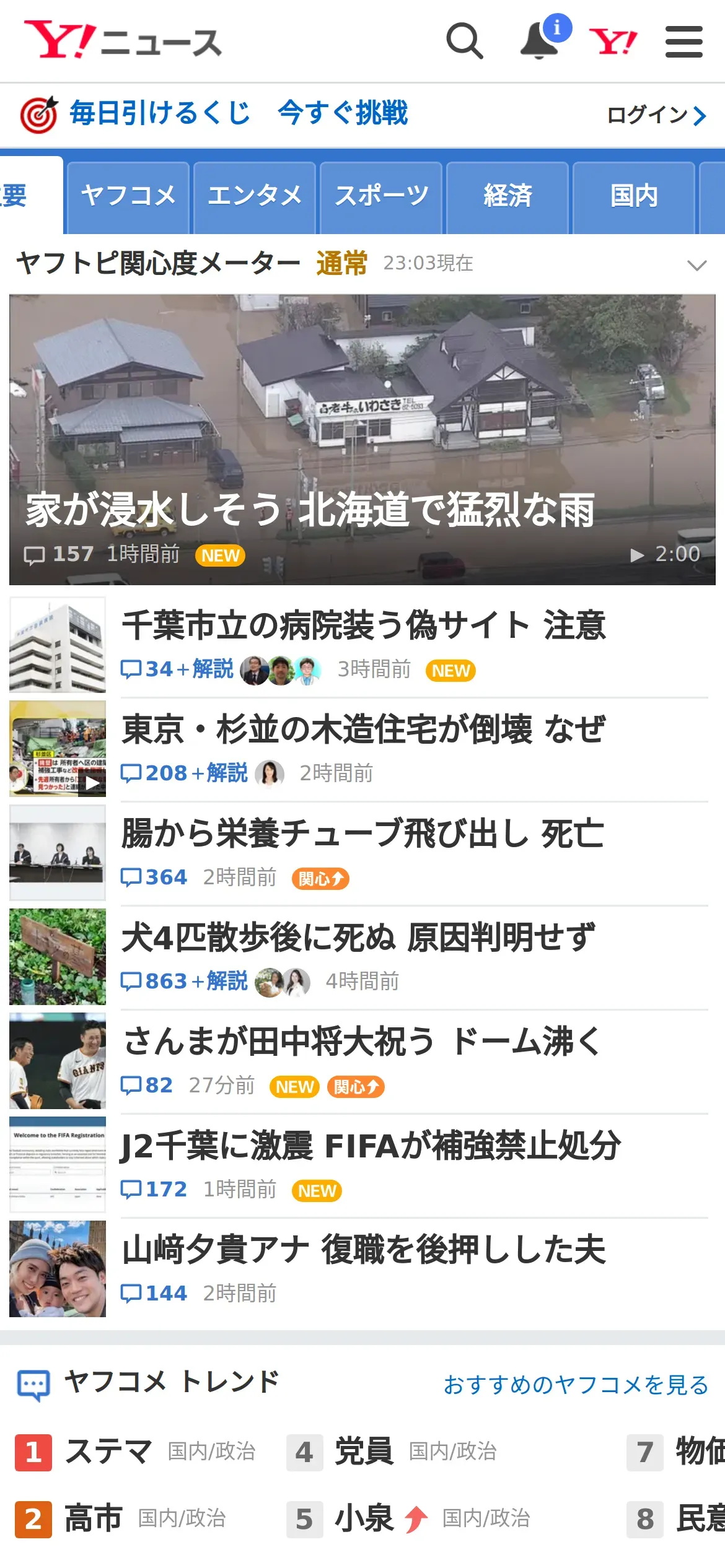Screen dimensions: 725x1568
Task: Tap おすすめのヤフコメを見る link
Action: point(576,1385)
